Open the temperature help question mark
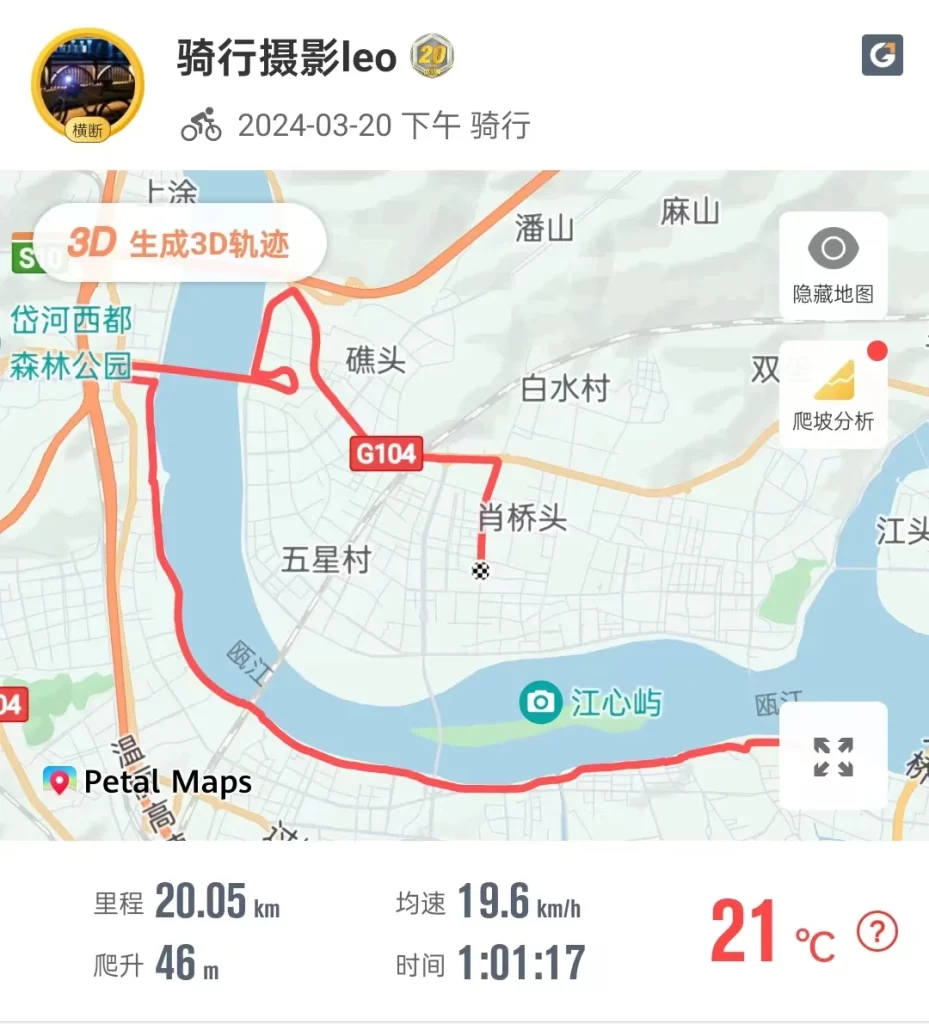 click(x=877, y=933)
